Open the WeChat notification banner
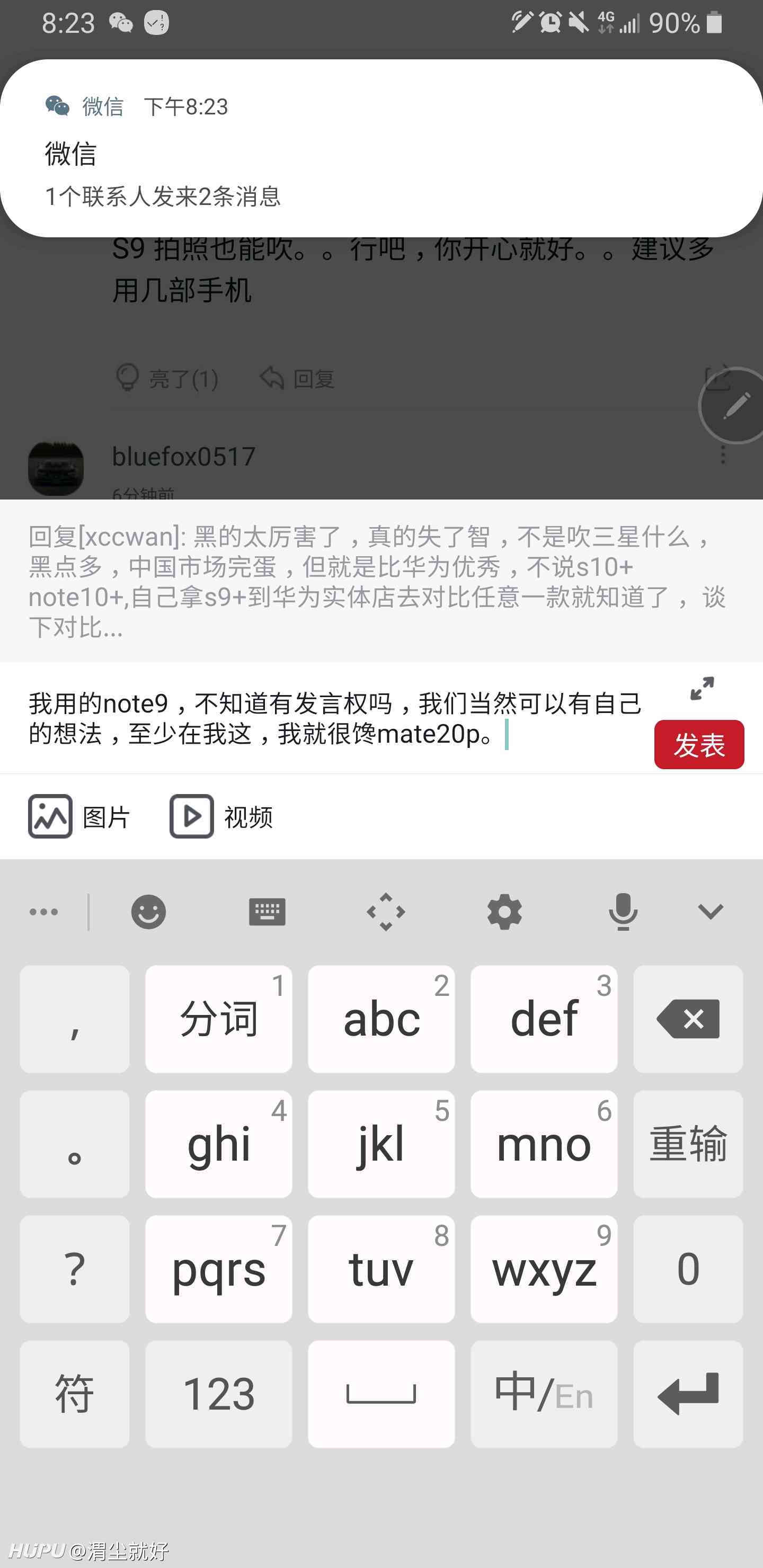 click(x=381, y=148)
